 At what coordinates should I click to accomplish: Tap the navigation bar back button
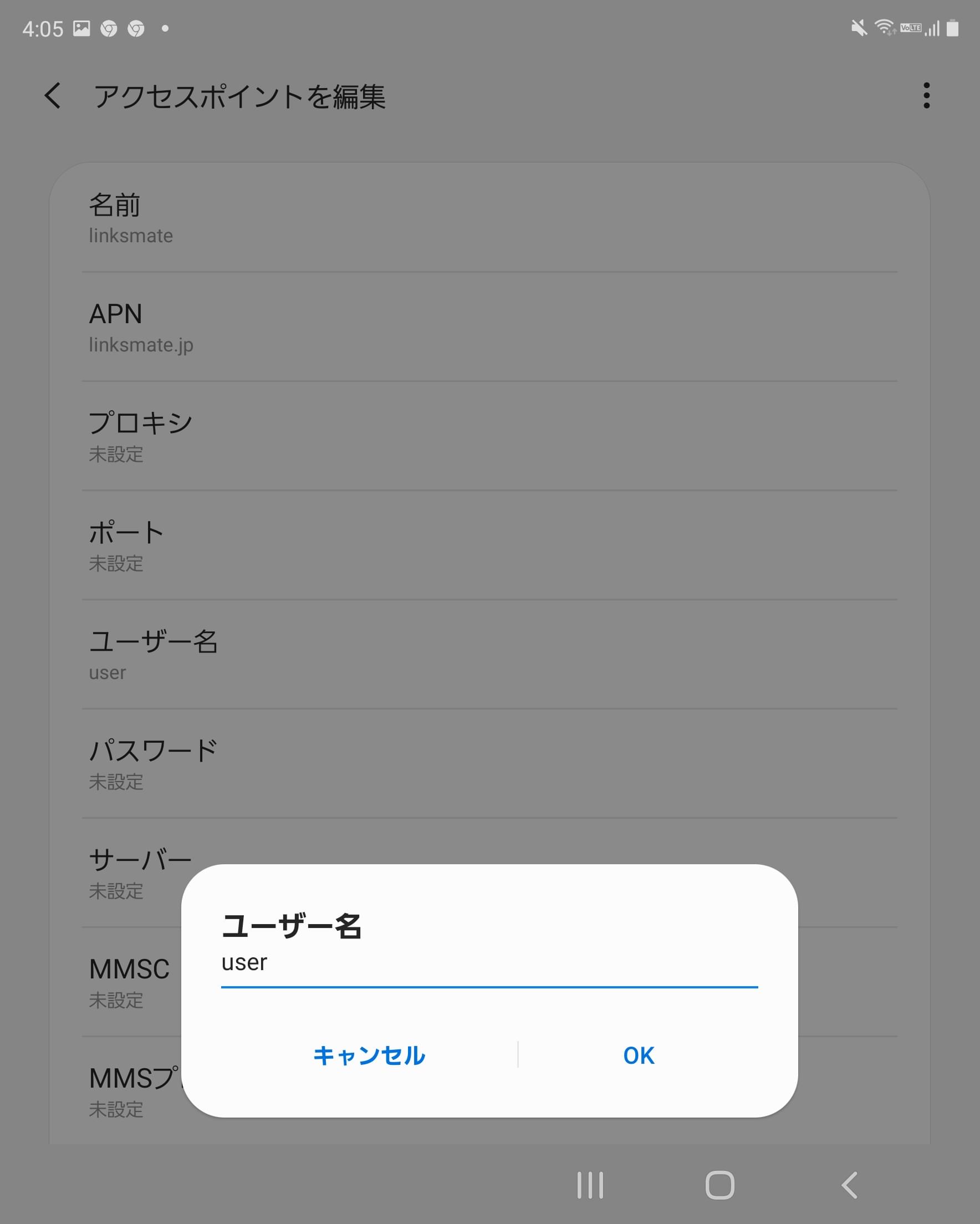pyautogui.click(x=849, y=1185)
